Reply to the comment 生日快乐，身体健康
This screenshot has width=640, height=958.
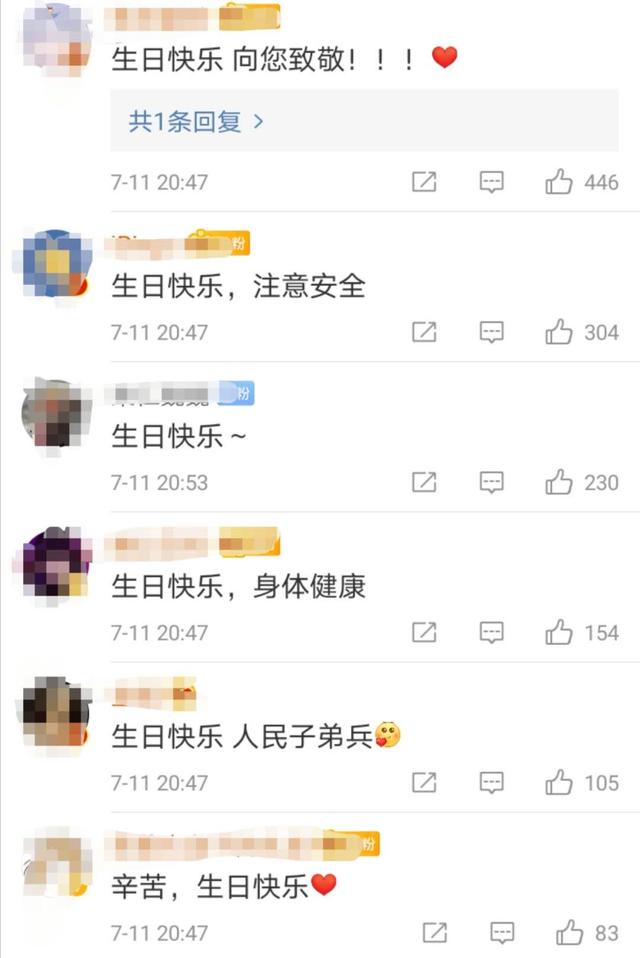pyautogui.click(x=491, y=632)
